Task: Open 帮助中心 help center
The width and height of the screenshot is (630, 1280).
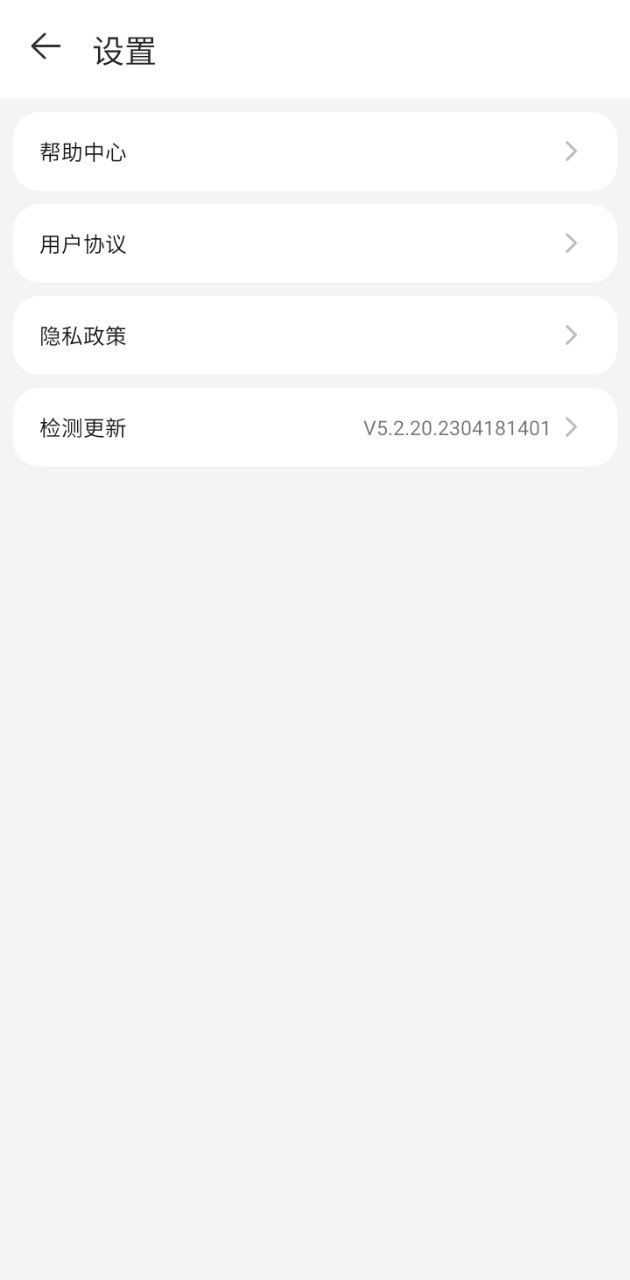Action: (314, 152)
